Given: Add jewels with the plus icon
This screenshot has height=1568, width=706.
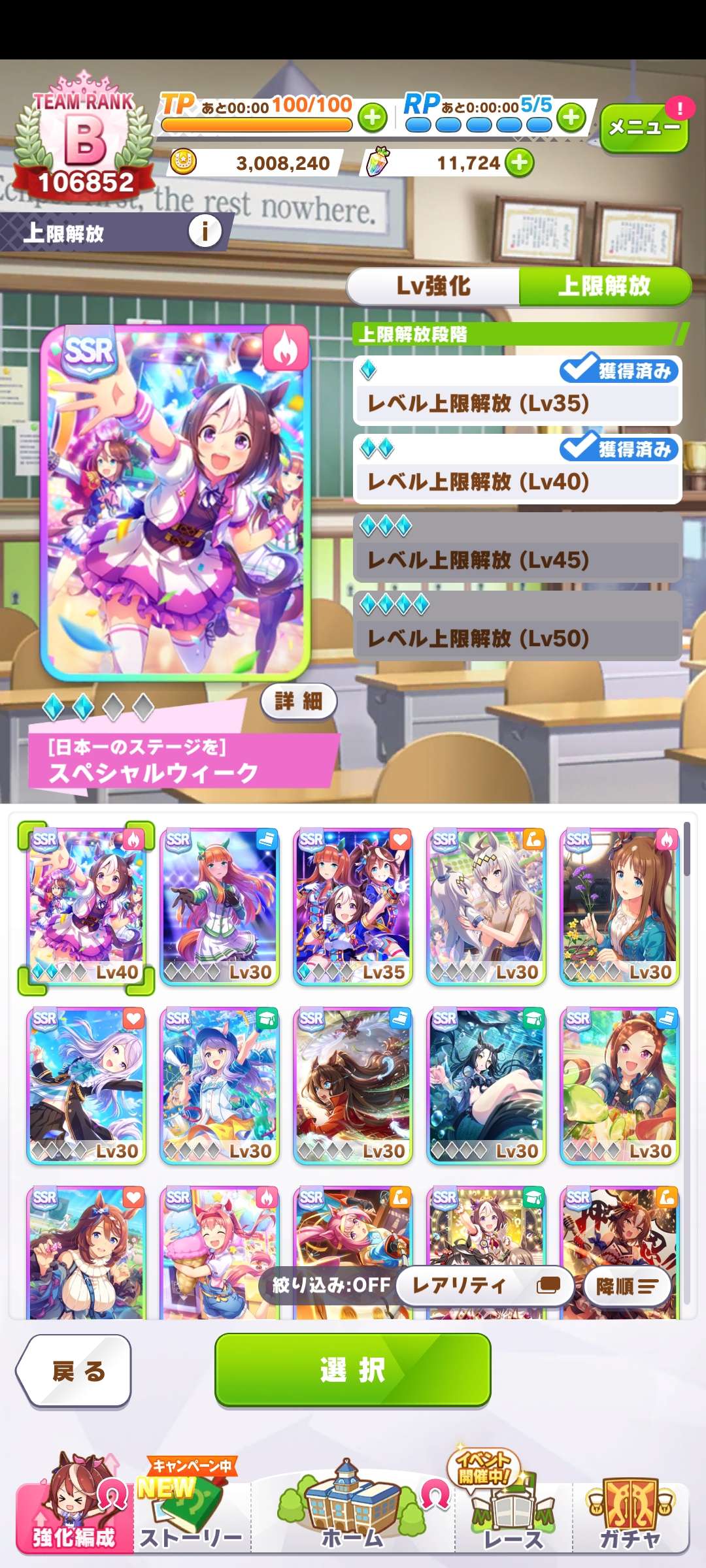Looking at the screenshot, I should coord(520,163).
